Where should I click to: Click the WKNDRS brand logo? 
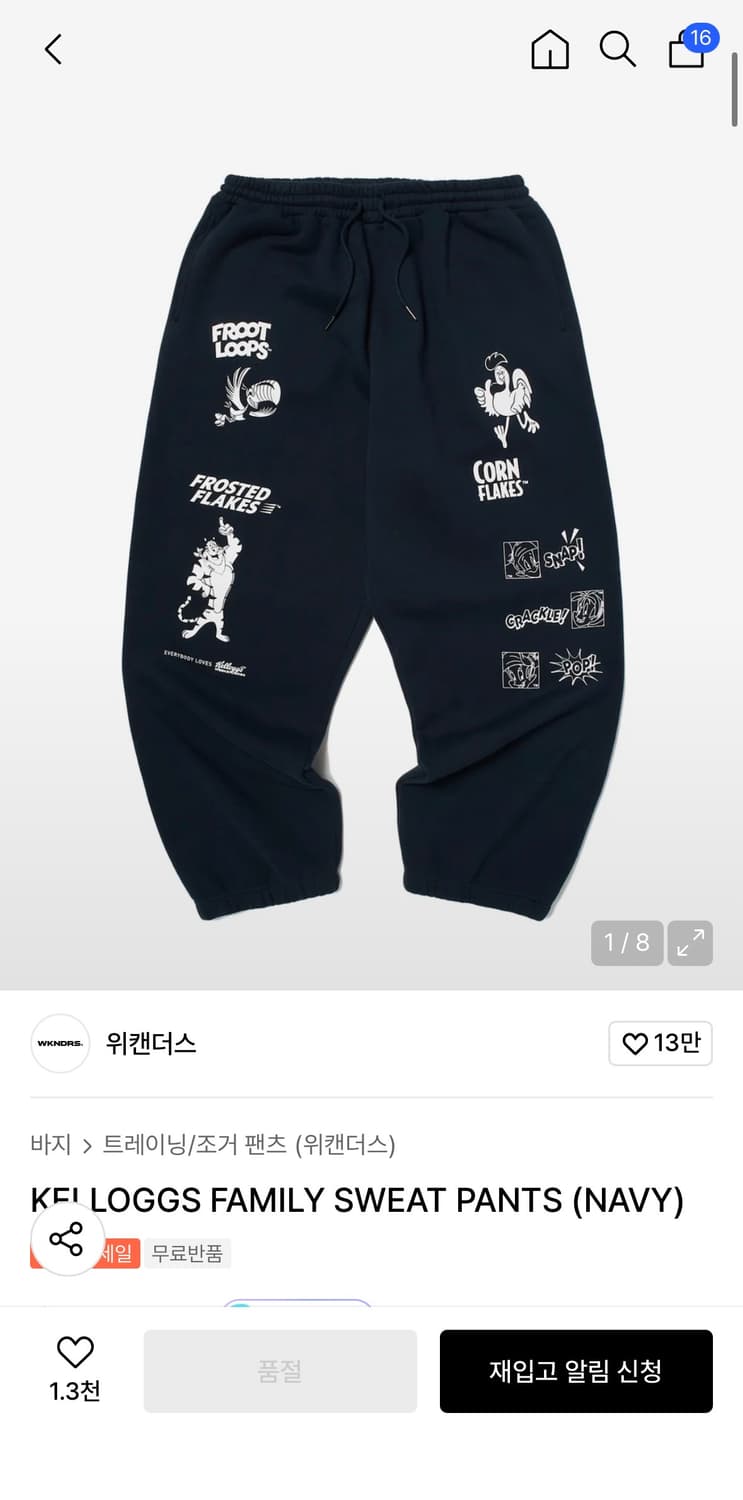pos(60,1043)
